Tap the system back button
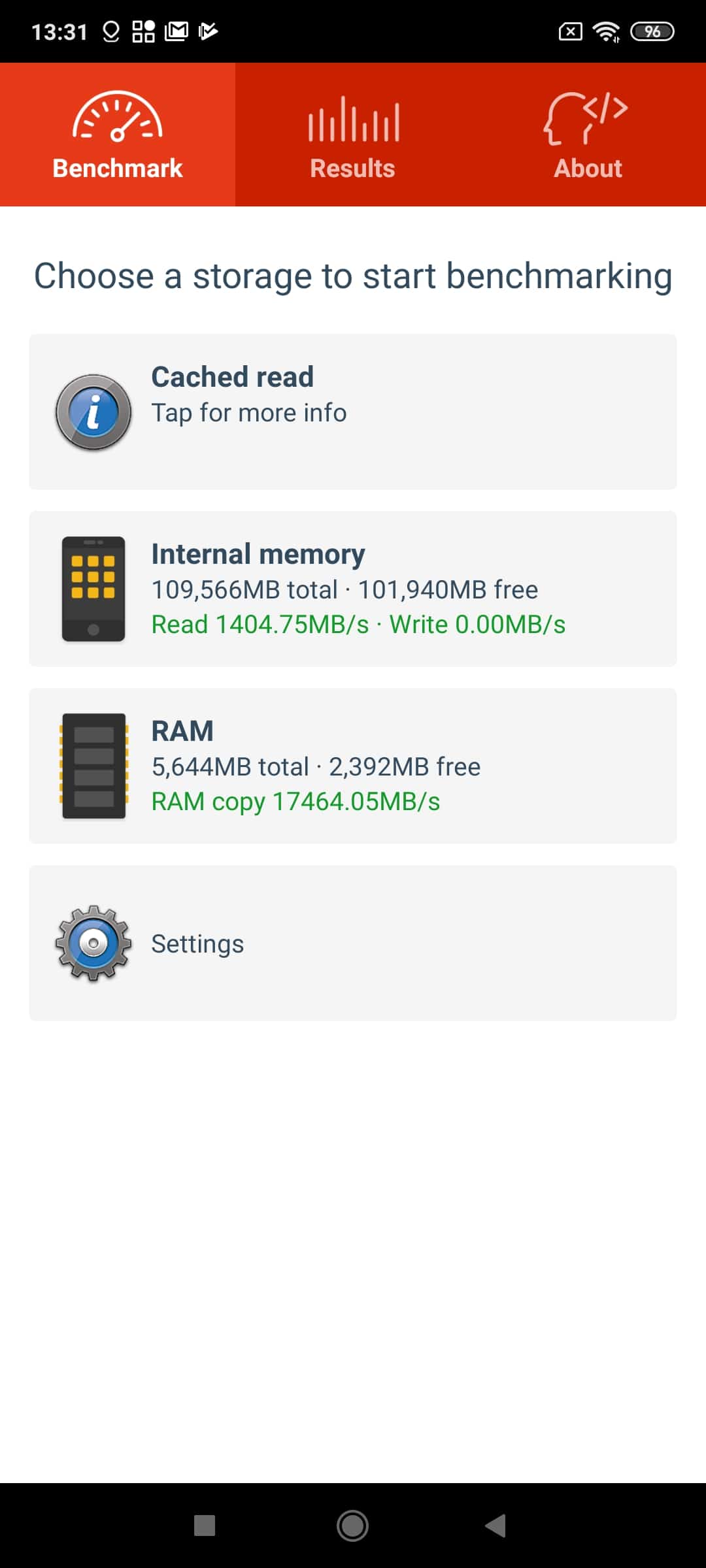706x1568 pixels. click(496, 1526)
